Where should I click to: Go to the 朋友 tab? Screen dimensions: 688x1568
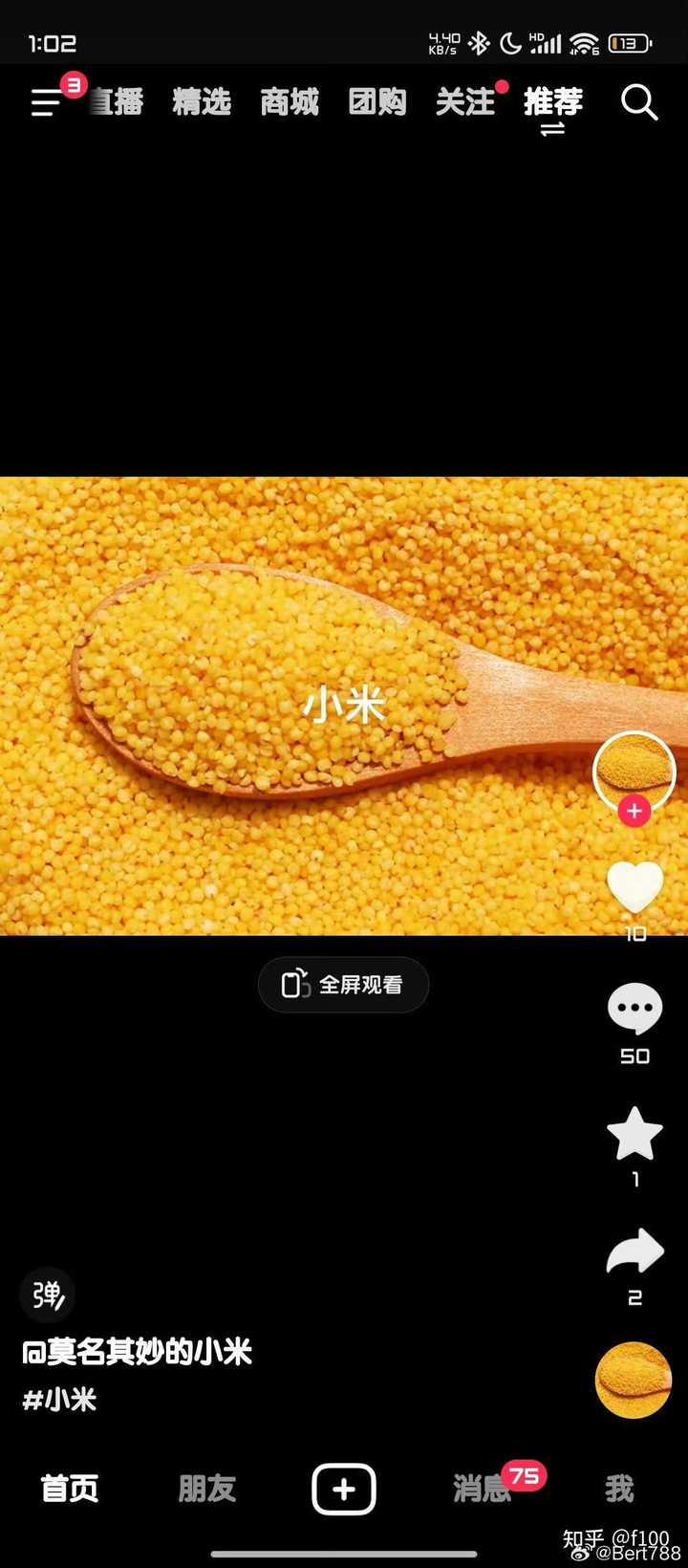206,1489
